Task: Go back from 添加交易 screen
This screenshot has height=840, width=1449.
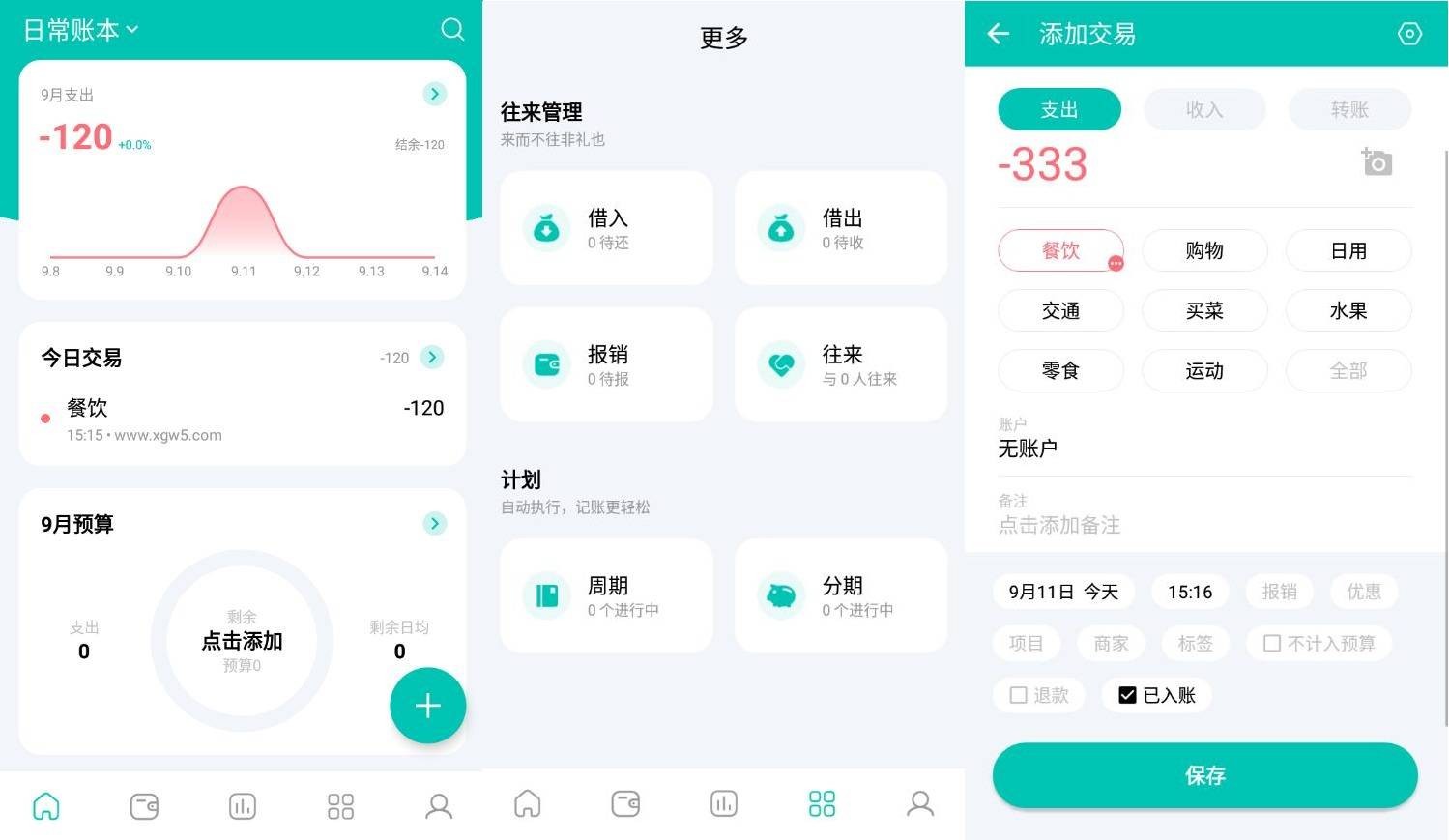Action: (x=998, y=34)
